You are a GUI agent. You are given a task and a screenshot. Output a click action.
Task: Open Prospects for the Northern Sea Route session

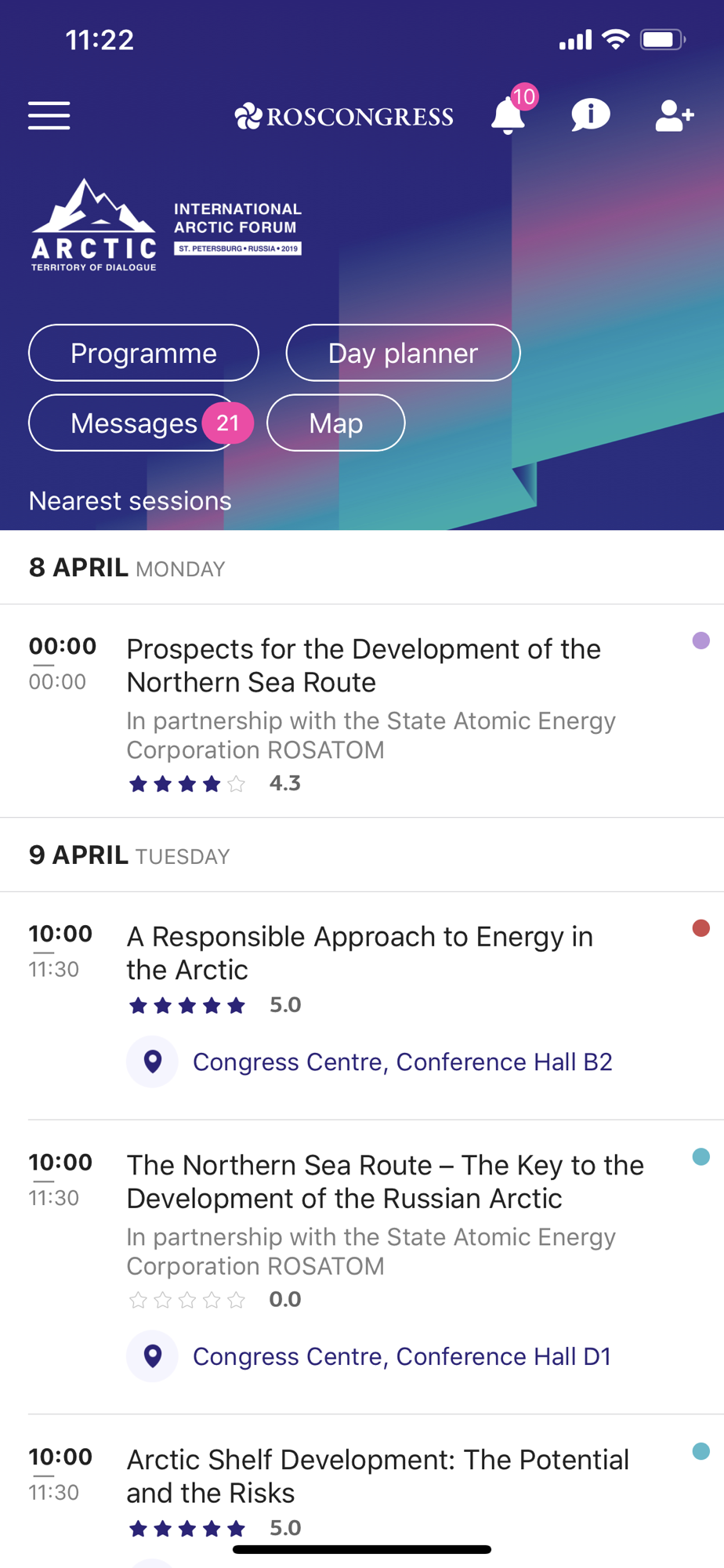coord(364,666)
